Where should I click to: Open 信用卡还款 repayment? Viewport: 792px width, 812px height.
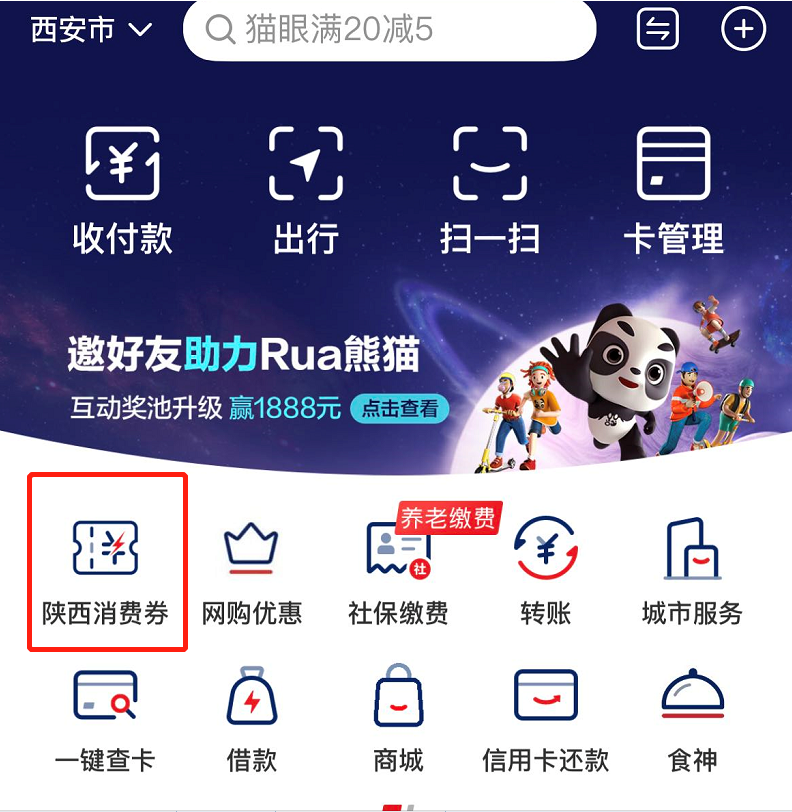(x=545, y=718)
